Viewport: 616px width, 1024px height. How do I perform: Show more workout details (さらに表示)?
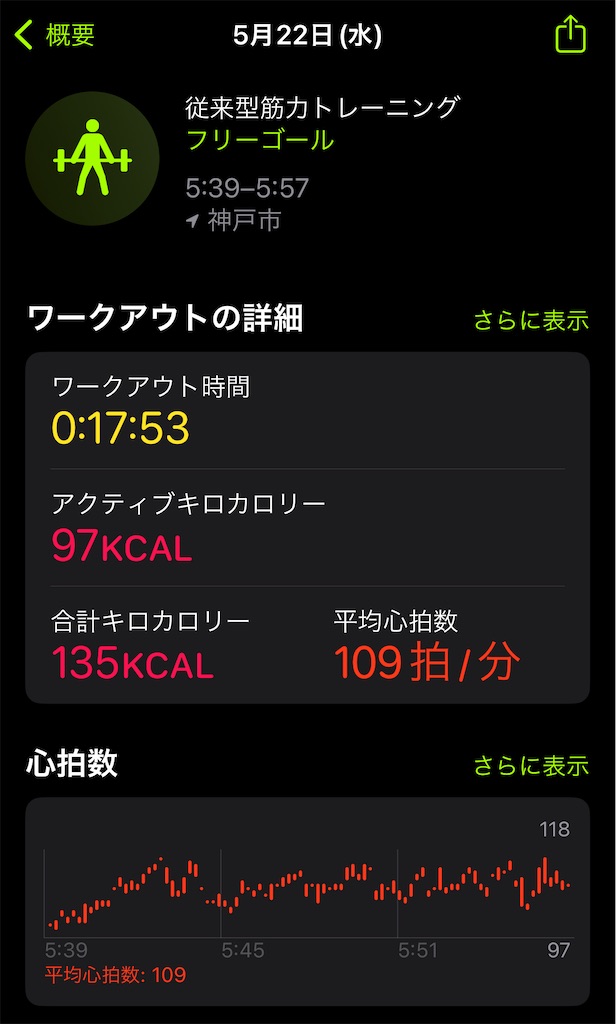531,321
